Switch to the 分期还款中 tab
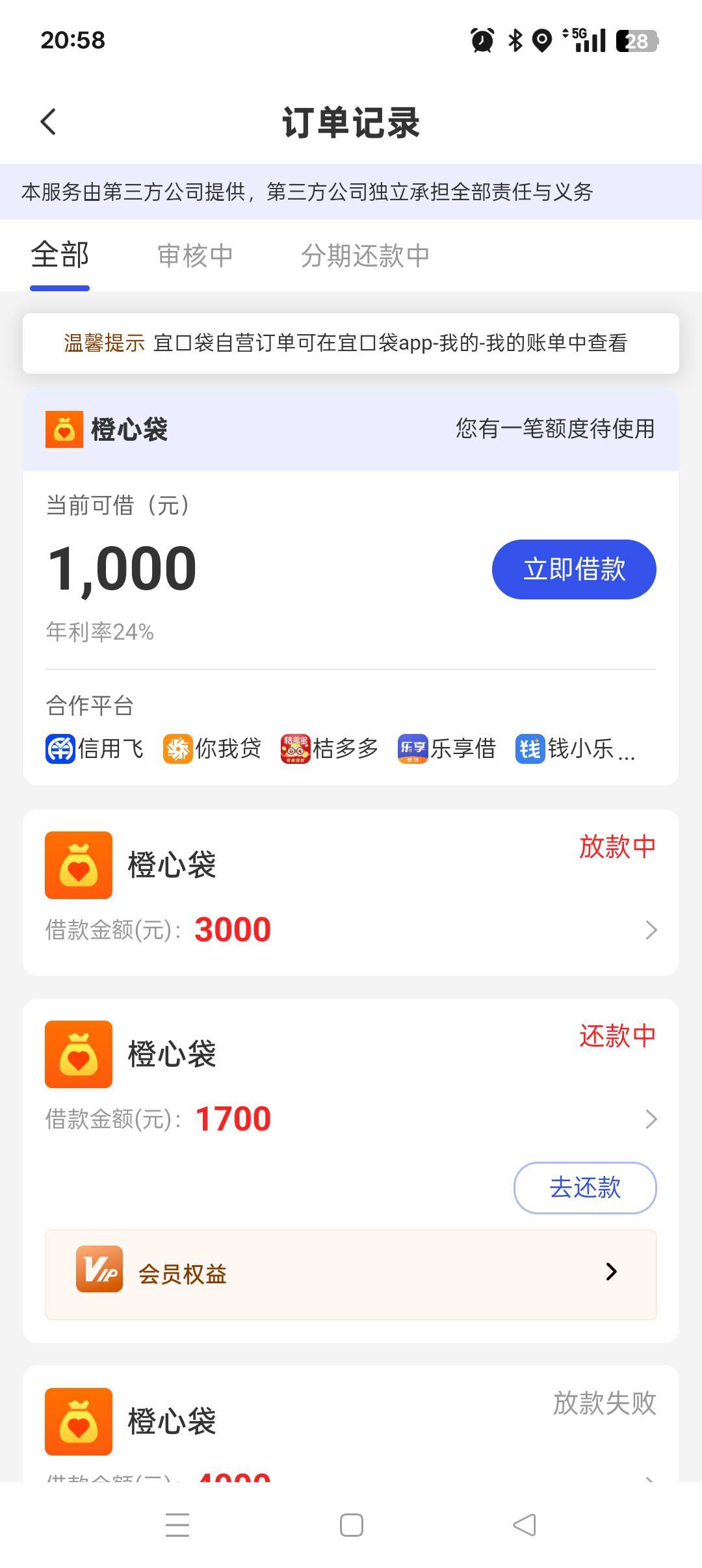Screen dimensions: 702x1568 (x=365, y=255)
